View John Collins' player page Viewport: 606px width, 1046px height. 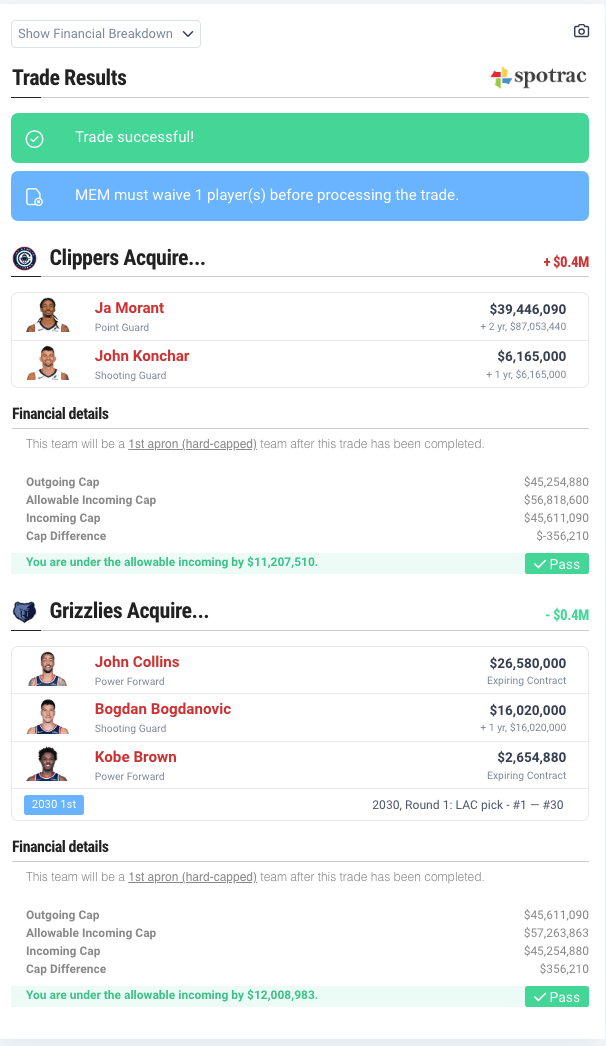click(137, 662)
